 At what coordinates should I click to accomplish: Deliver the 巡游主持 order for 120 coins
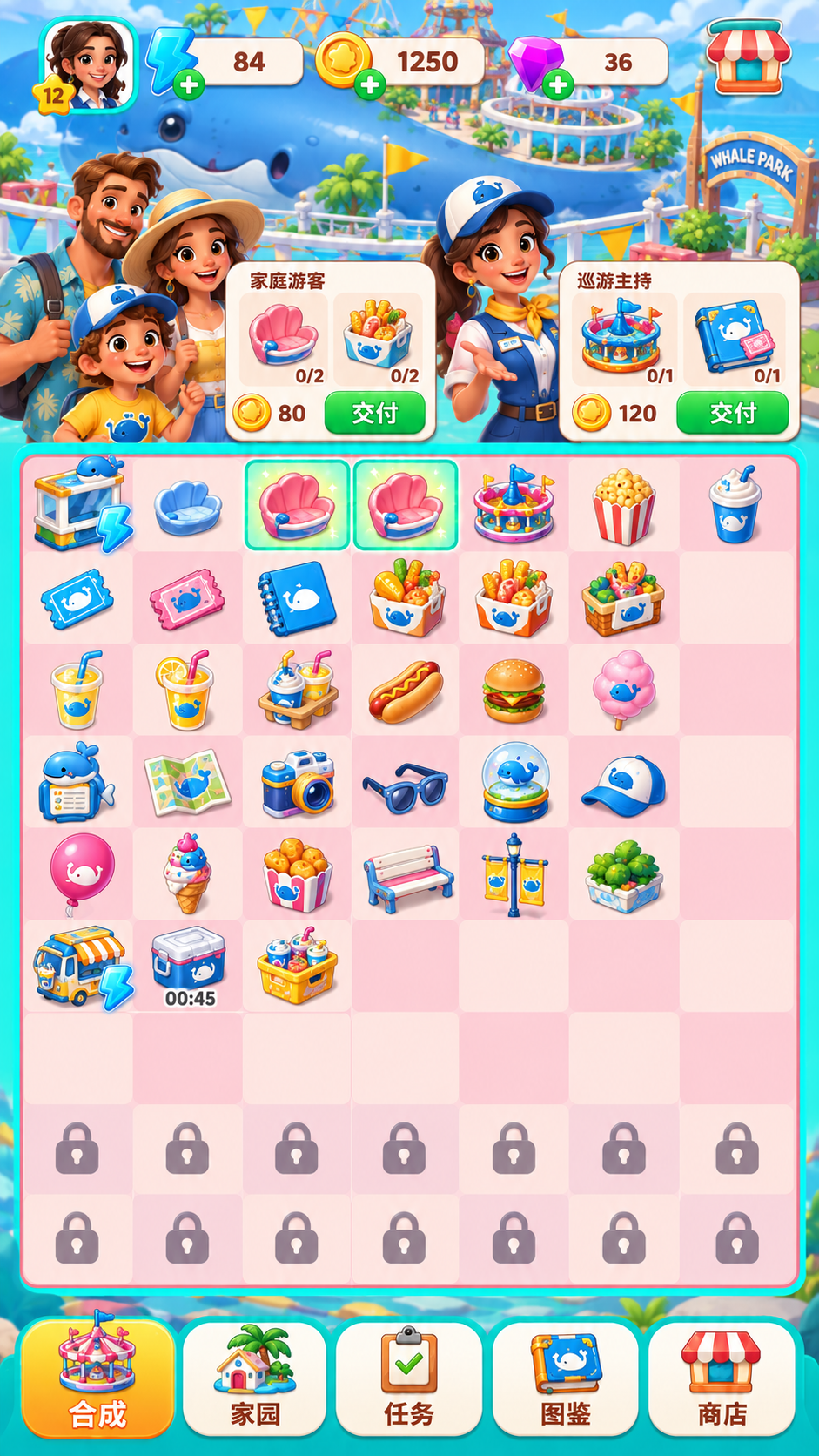(x=732, y=413)
